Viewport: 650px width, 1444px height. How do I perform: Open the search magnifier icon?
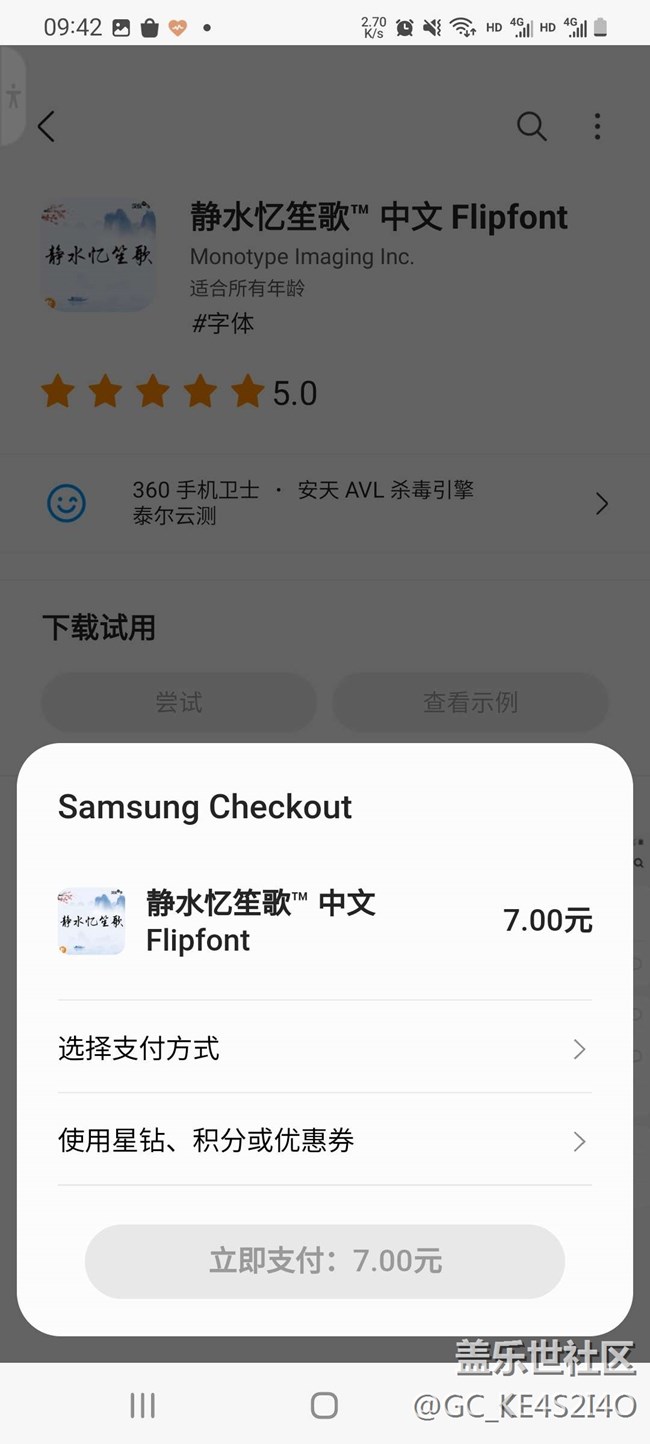531,127
